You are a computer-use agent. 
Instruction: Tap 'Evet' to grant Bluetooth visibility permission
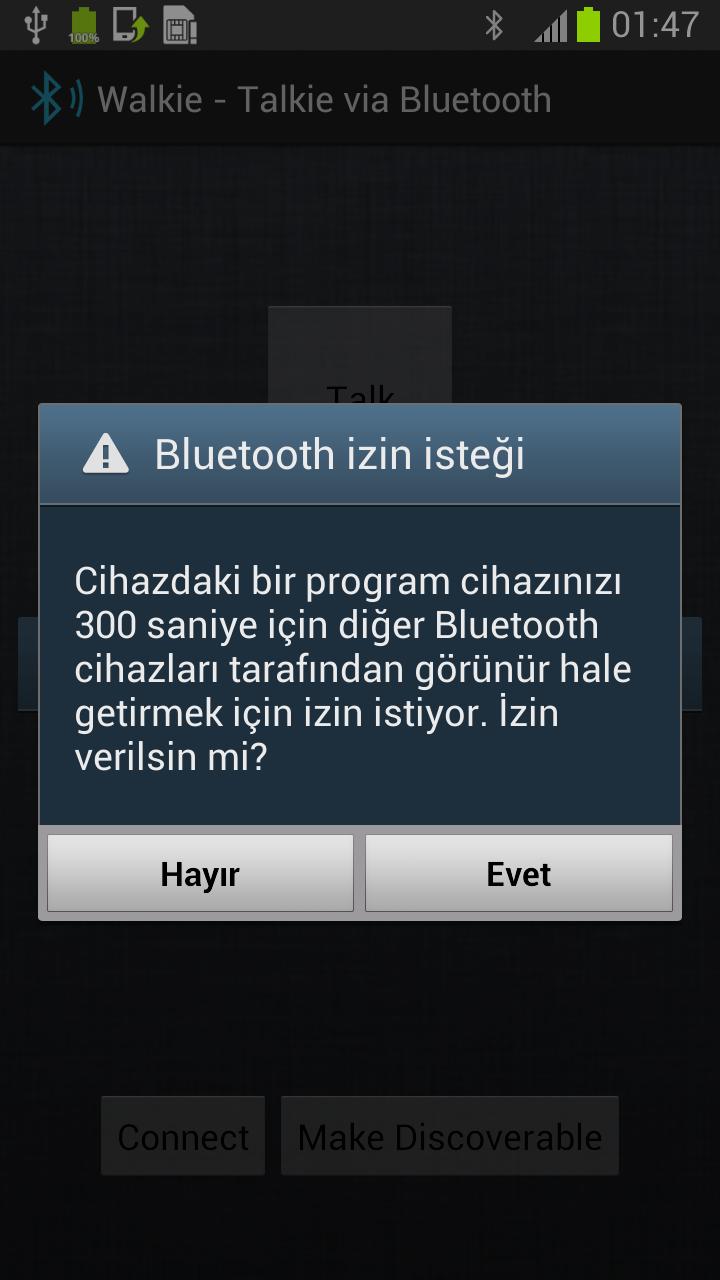(x=519, y=873)
